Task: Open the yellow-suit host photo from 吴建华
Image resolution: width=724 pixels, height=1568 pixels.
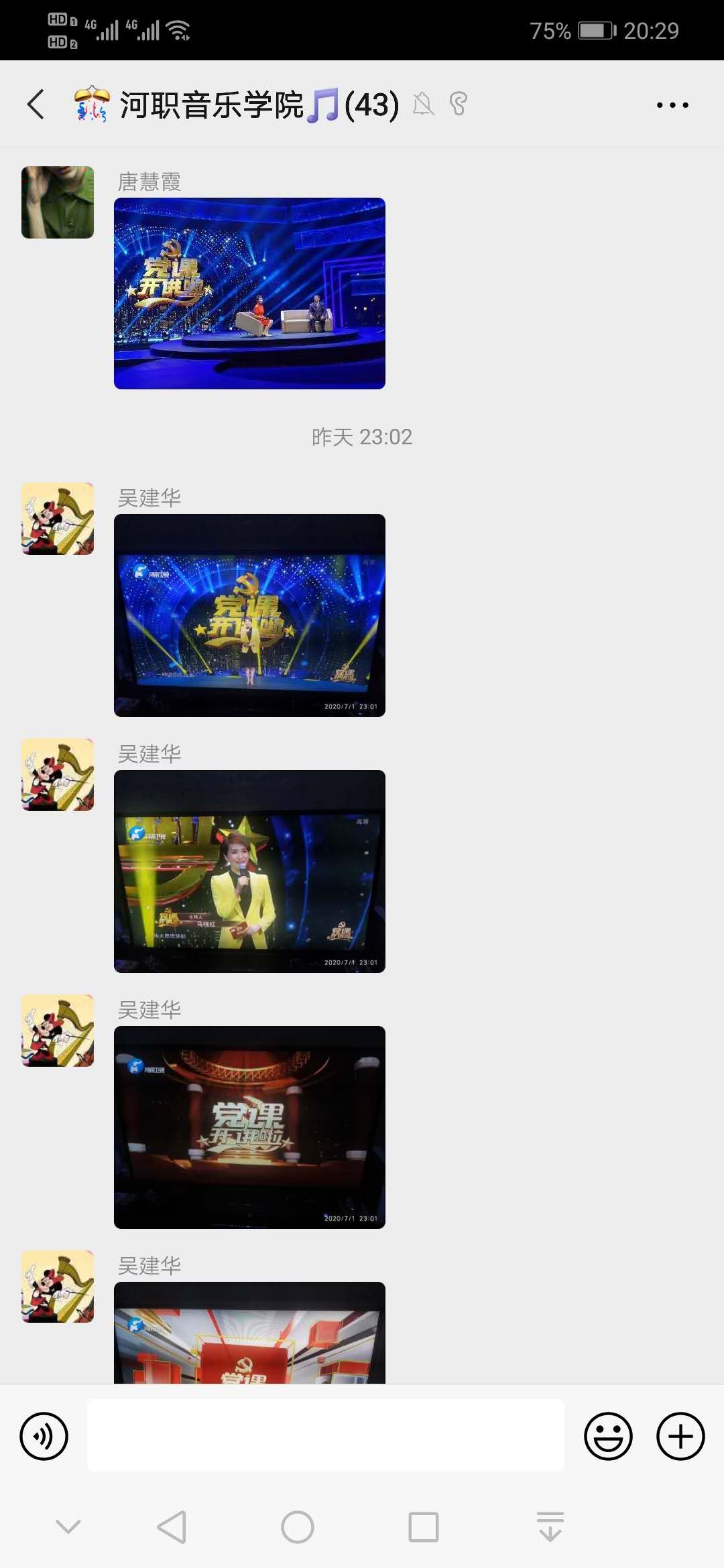Action: click(249, 871)
